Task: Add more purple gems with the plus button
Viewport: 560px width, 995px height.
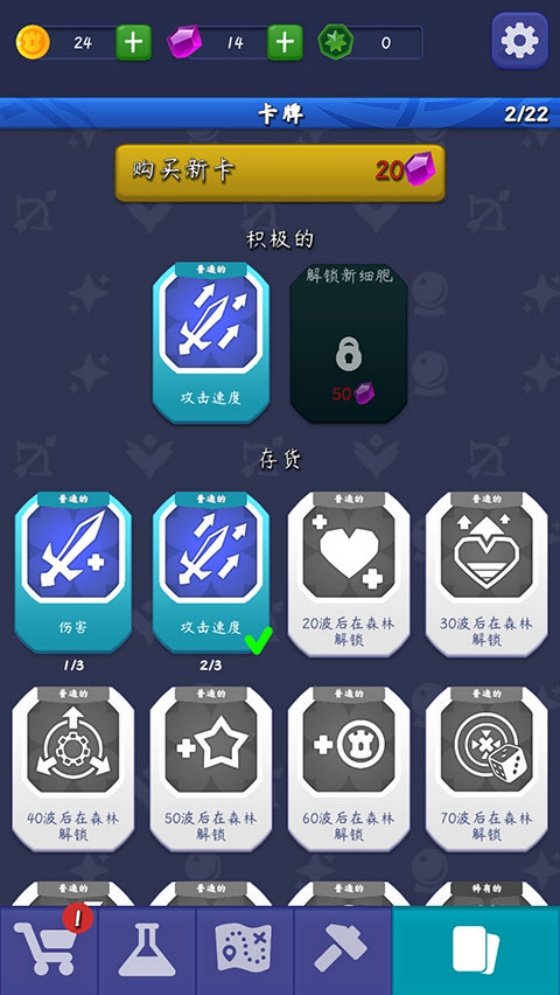Action: 284,43
